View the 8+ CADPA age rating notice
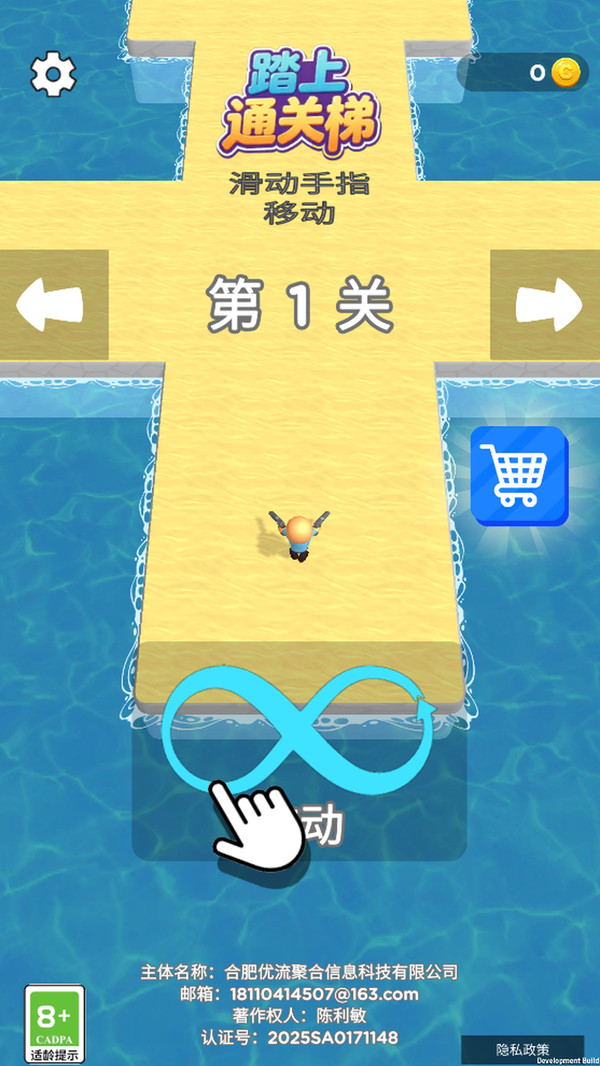The width and height of the screenshot is (600, 1066). point(55,1024)
